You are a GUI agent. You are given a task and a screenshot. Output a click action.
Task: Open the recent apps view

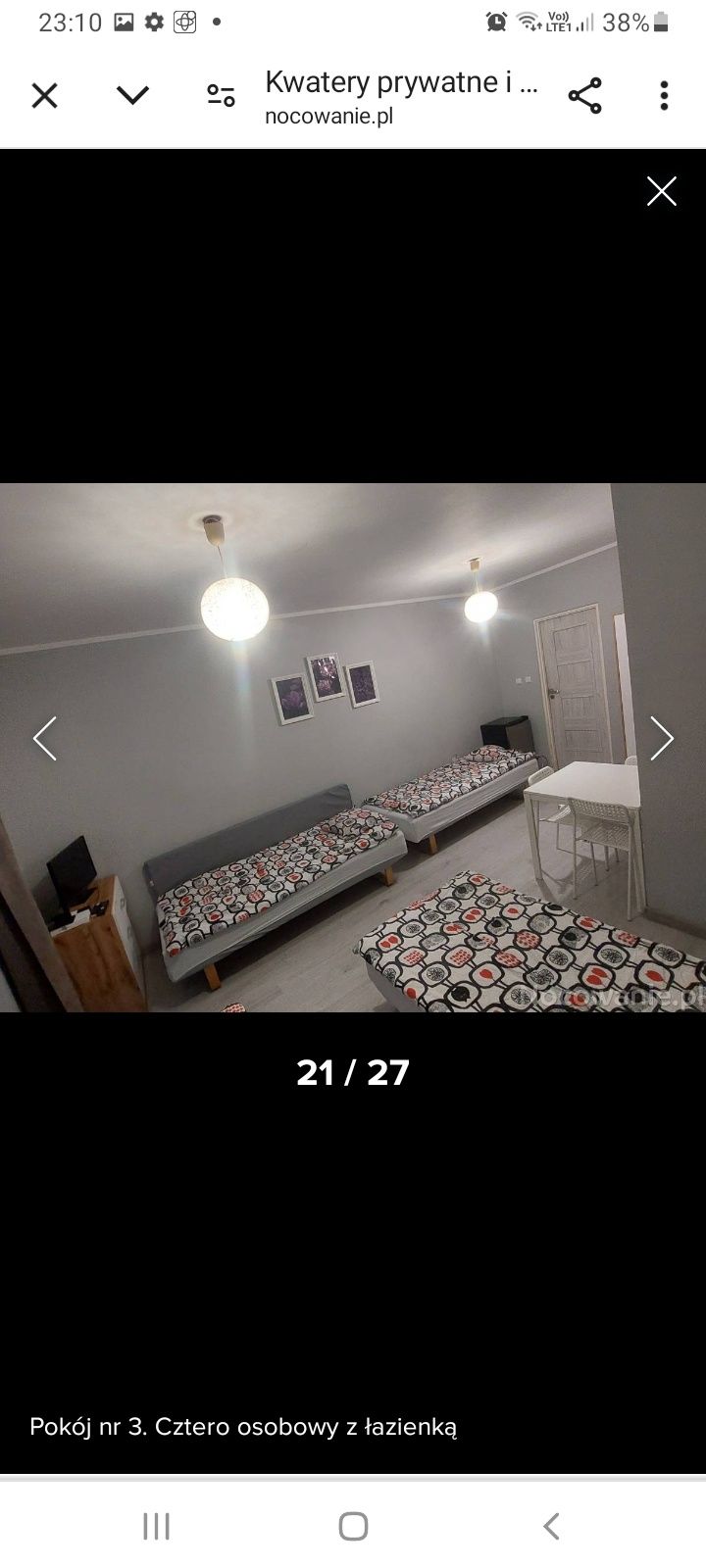pyautogui.click(x=156, y=1526)
